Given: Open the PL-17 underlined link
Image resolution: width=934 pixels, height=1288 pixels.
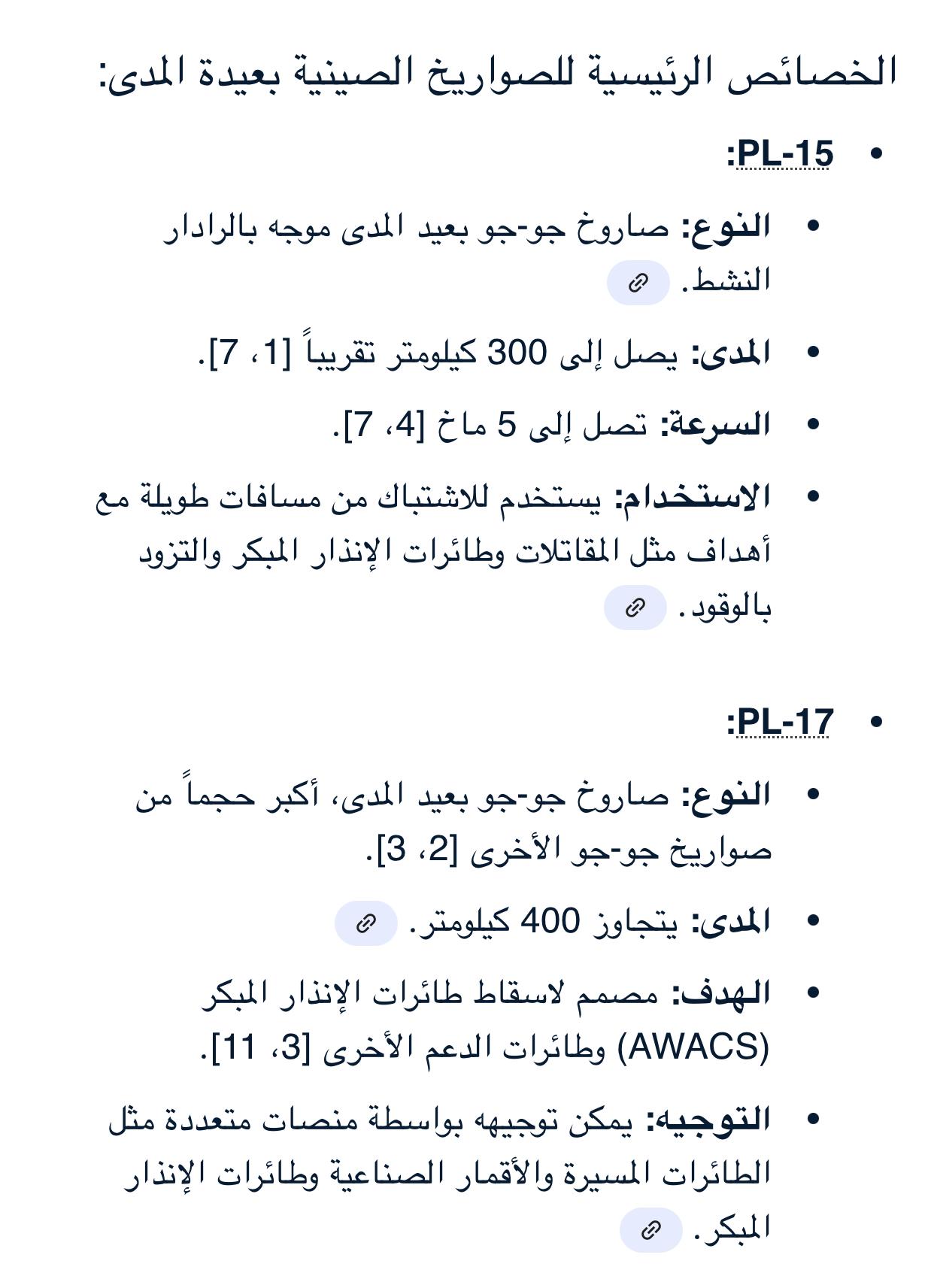Looking at the screenshot, I should (x=784, y=722).
